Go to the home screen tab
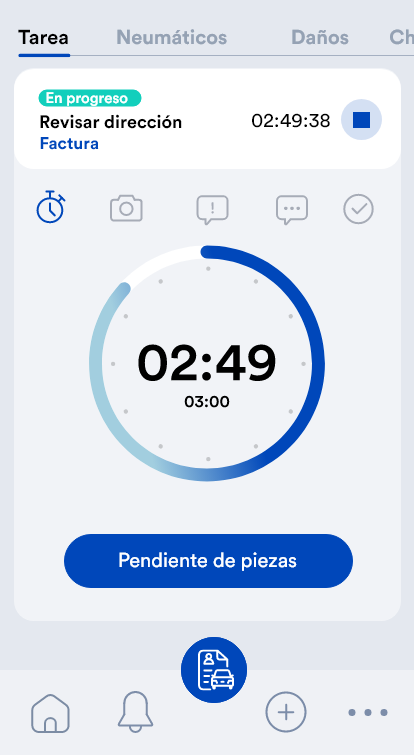This screenshot has height=755, width=414. (51, 713)
